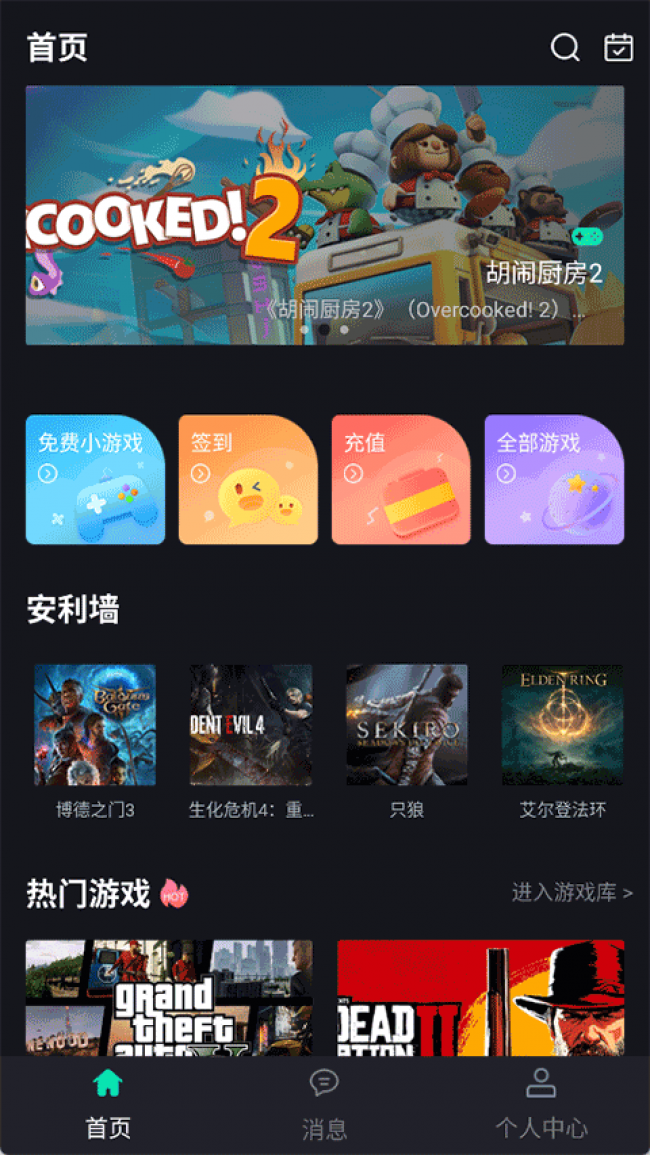
Task: Tap the 进入游戏库 link
Action: 572,892
